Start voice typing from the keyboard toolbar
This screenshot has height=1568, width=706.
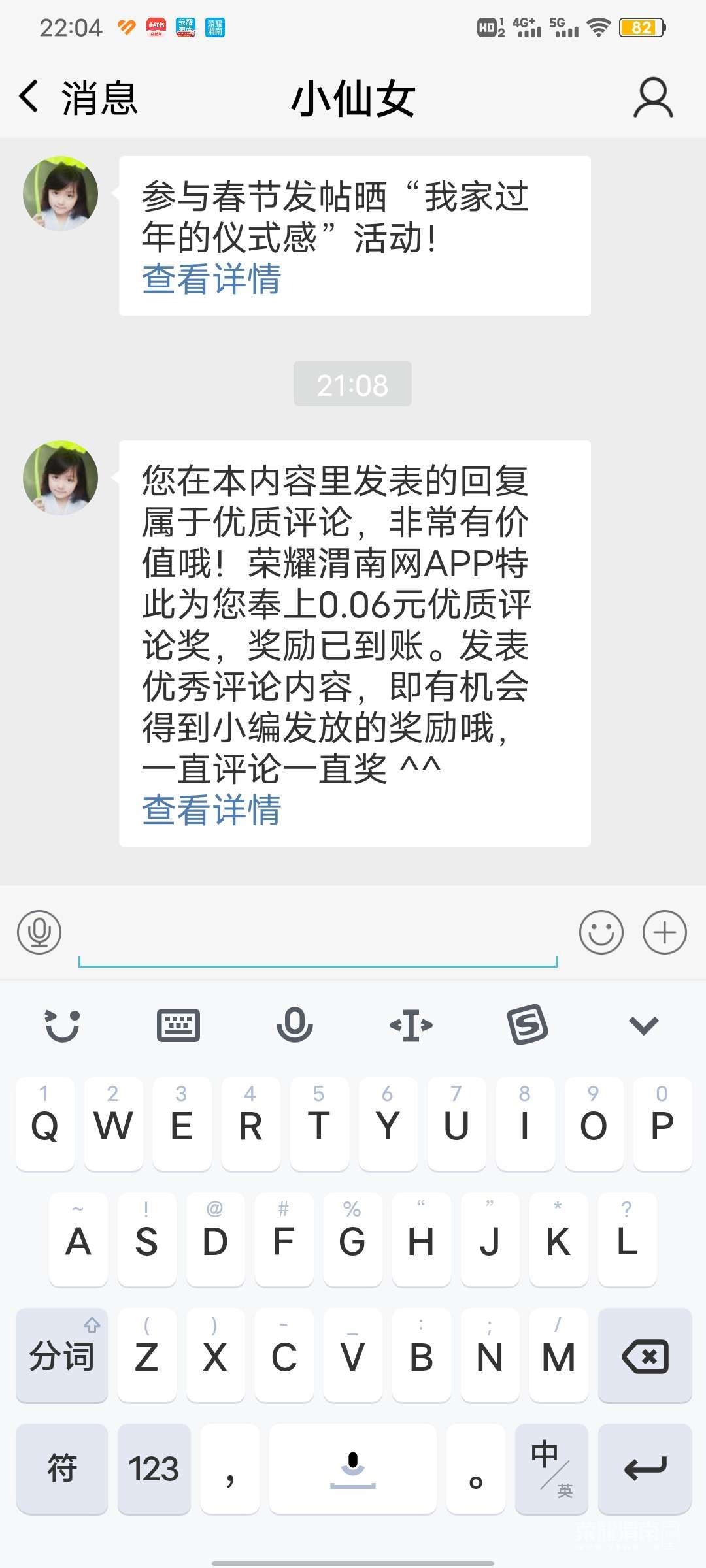point(294,1025)
